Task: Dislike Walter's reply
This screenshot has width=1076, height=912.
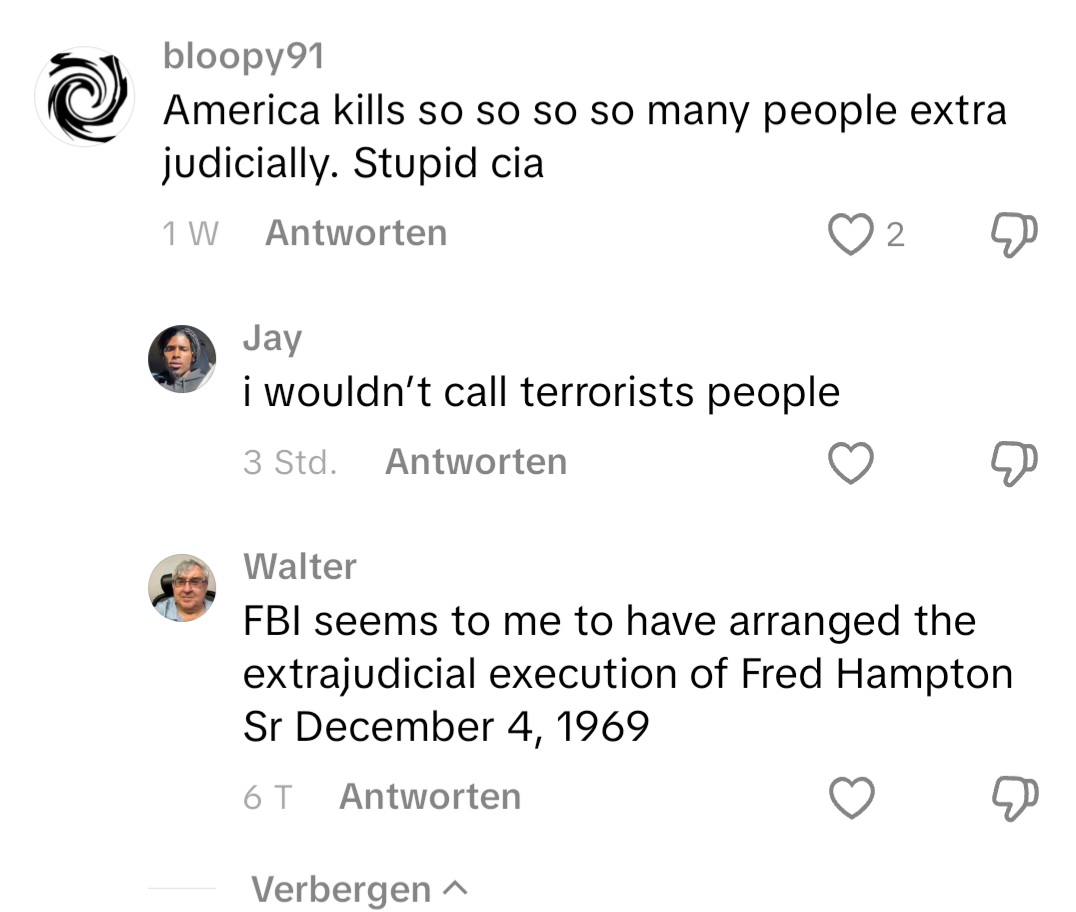Action: (x=1014, y=798)
